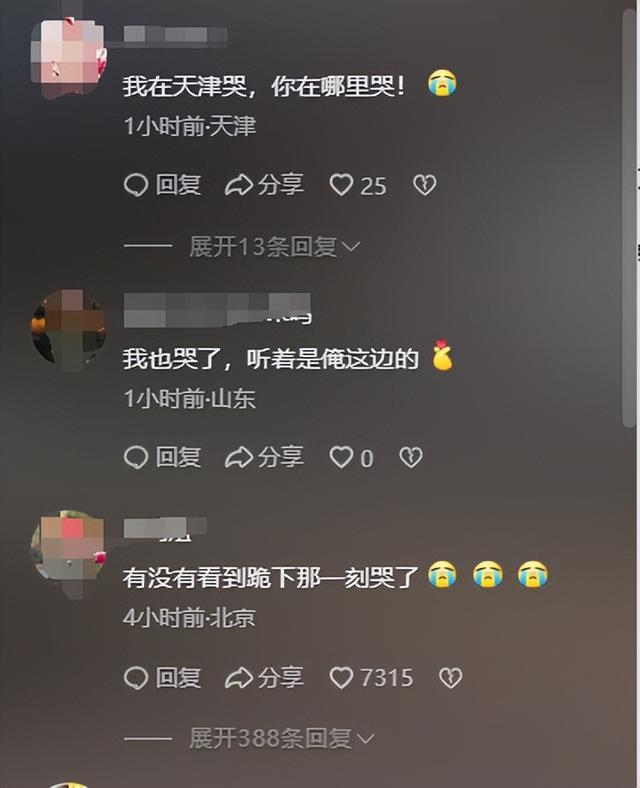
Task: Dislike the 北京 comment
Action: 451,677
